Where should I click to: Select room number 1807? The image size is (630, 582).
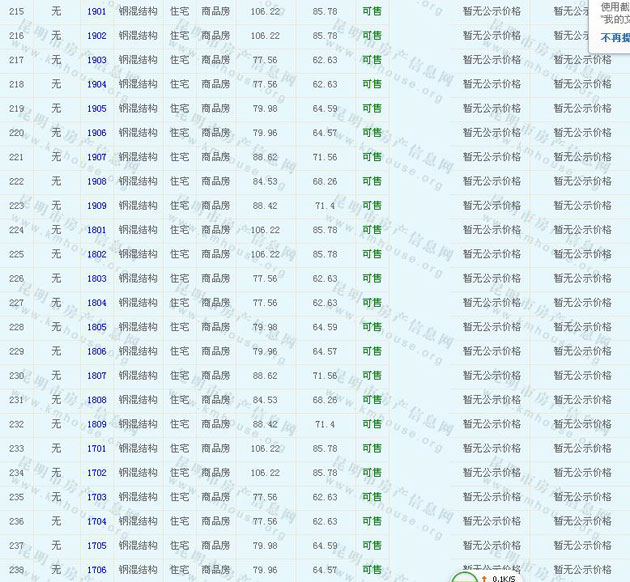[x=96, y=376]
